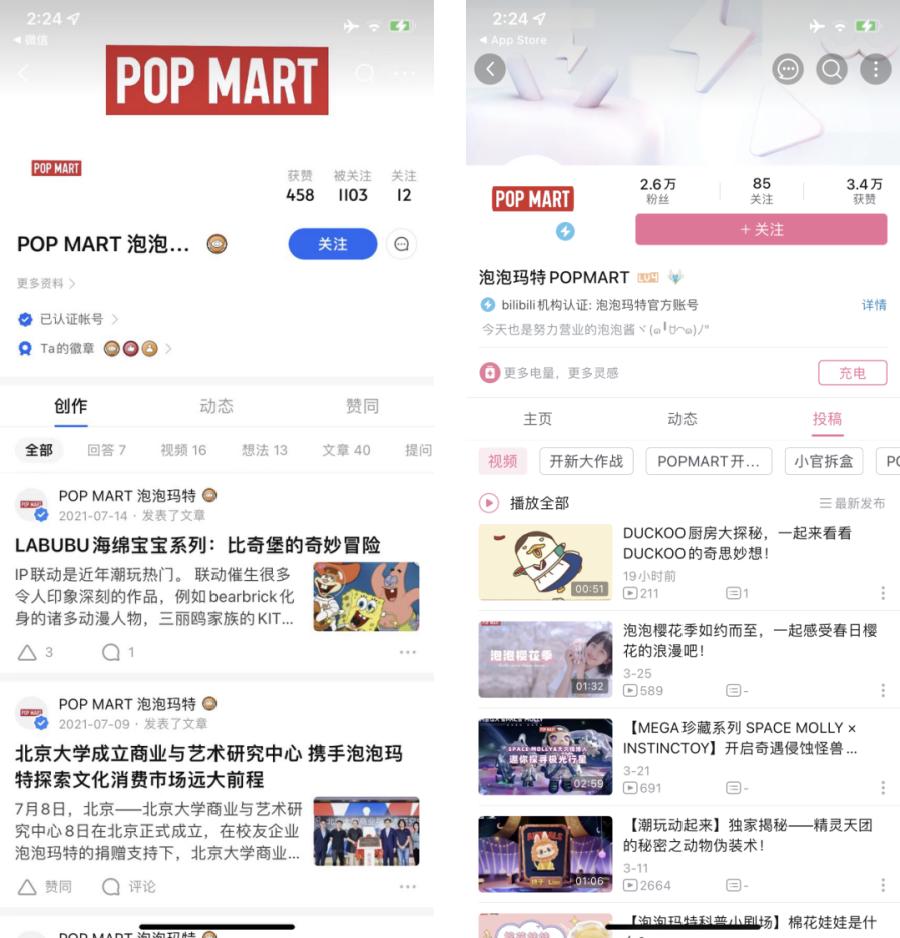Switch to the 赞同 tab
Viewport: 900px width, 938px height.
pyautogui.click(x=362, y=405)
